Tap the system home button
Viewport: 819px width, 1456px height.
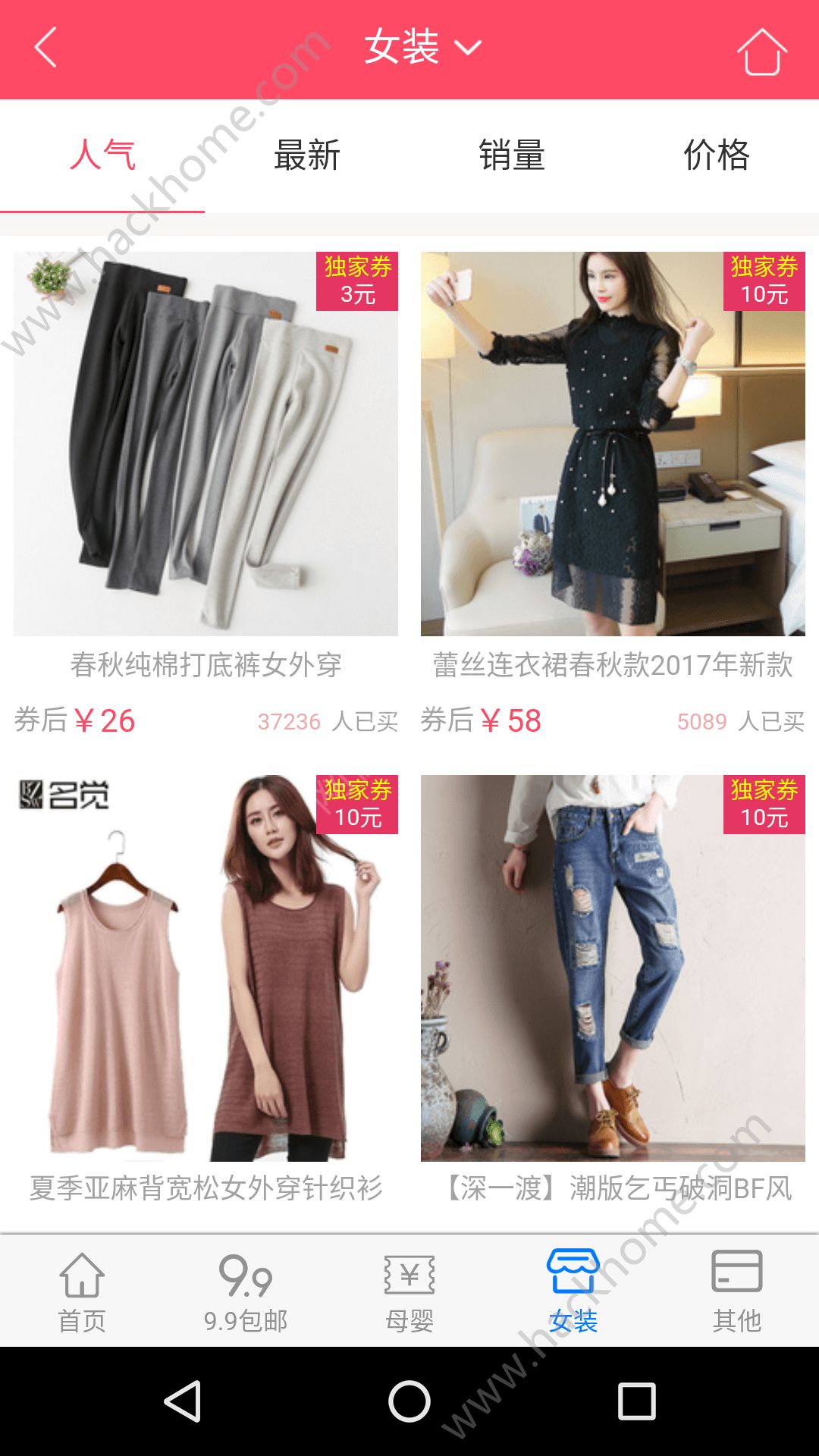(409, 1401)
